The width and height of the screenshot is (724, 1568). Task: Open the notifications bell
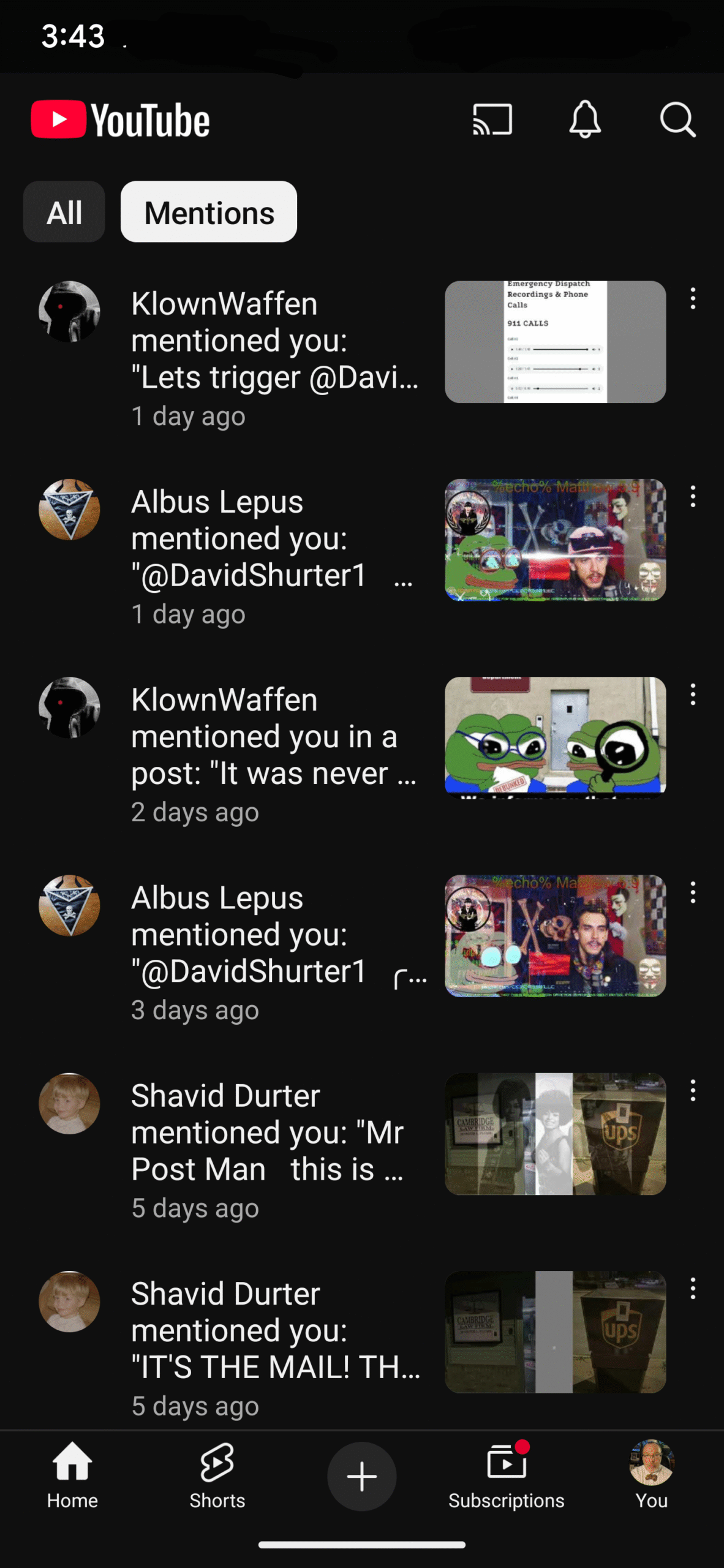[x=585, y=119]
